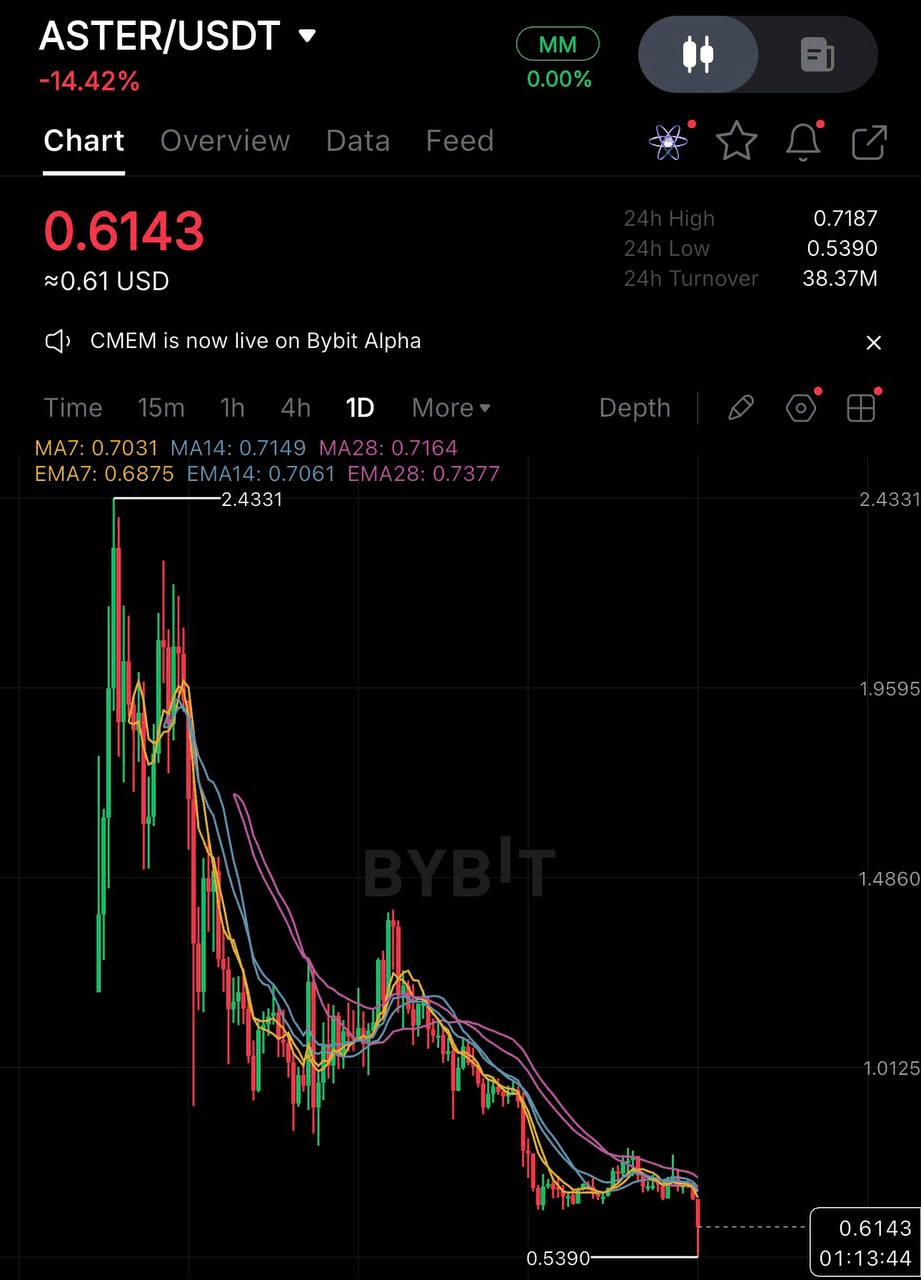
Task: Dismiss the CMEM announcement banner
Action: [x=873, y=343]
